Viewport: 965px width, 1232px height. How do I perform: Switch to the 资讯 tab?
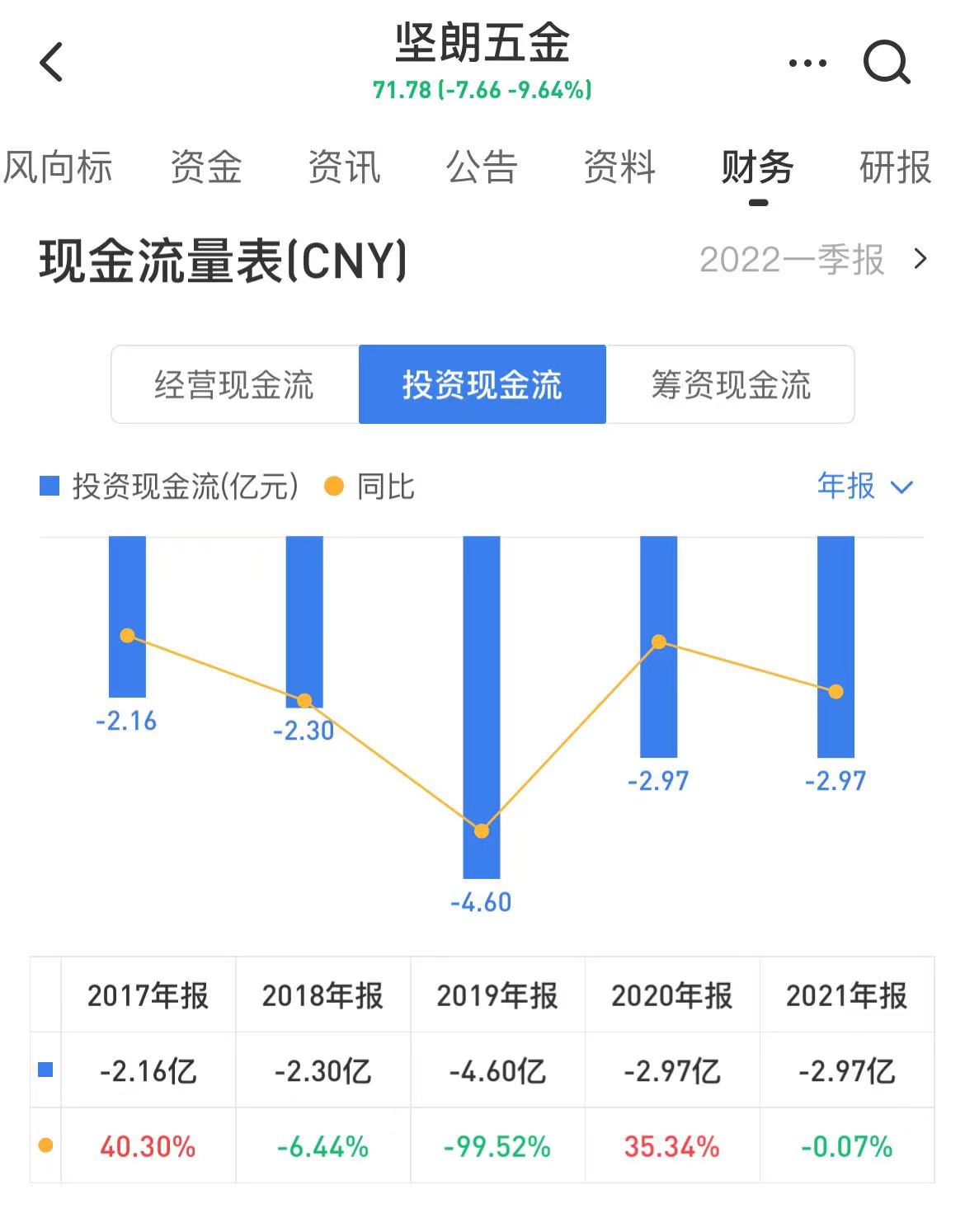click(x=344, y=167)
